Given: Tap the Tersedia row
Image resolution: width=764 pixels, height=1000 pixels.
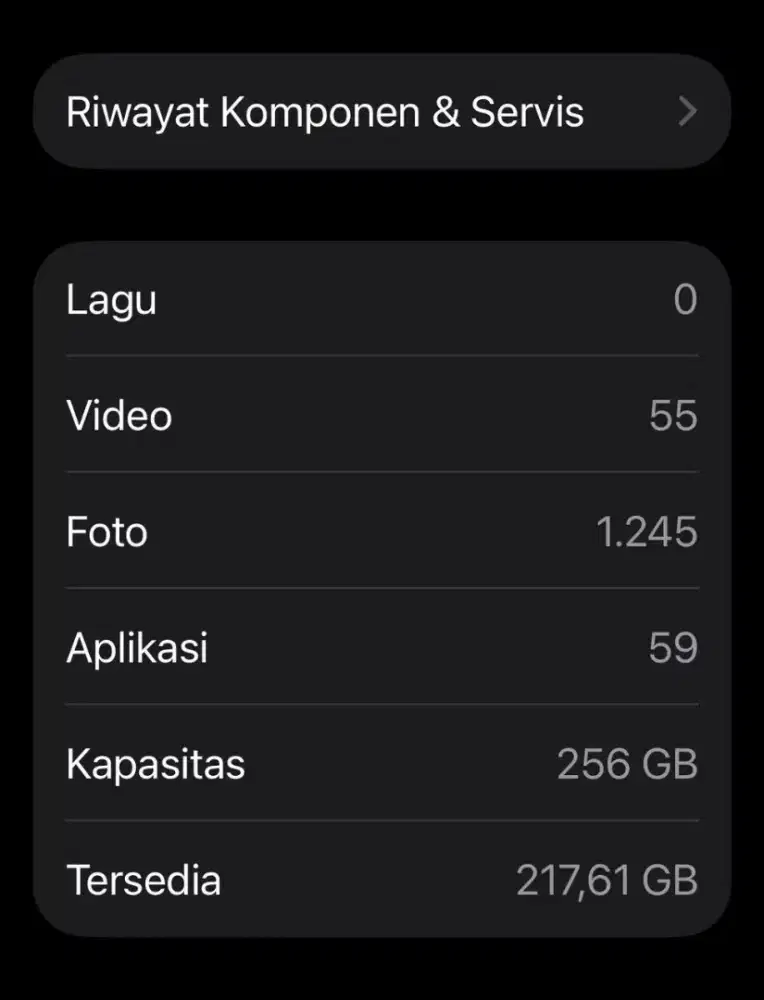Looking at the screenshot, I should pyautogui.click(x=380, y=879).
